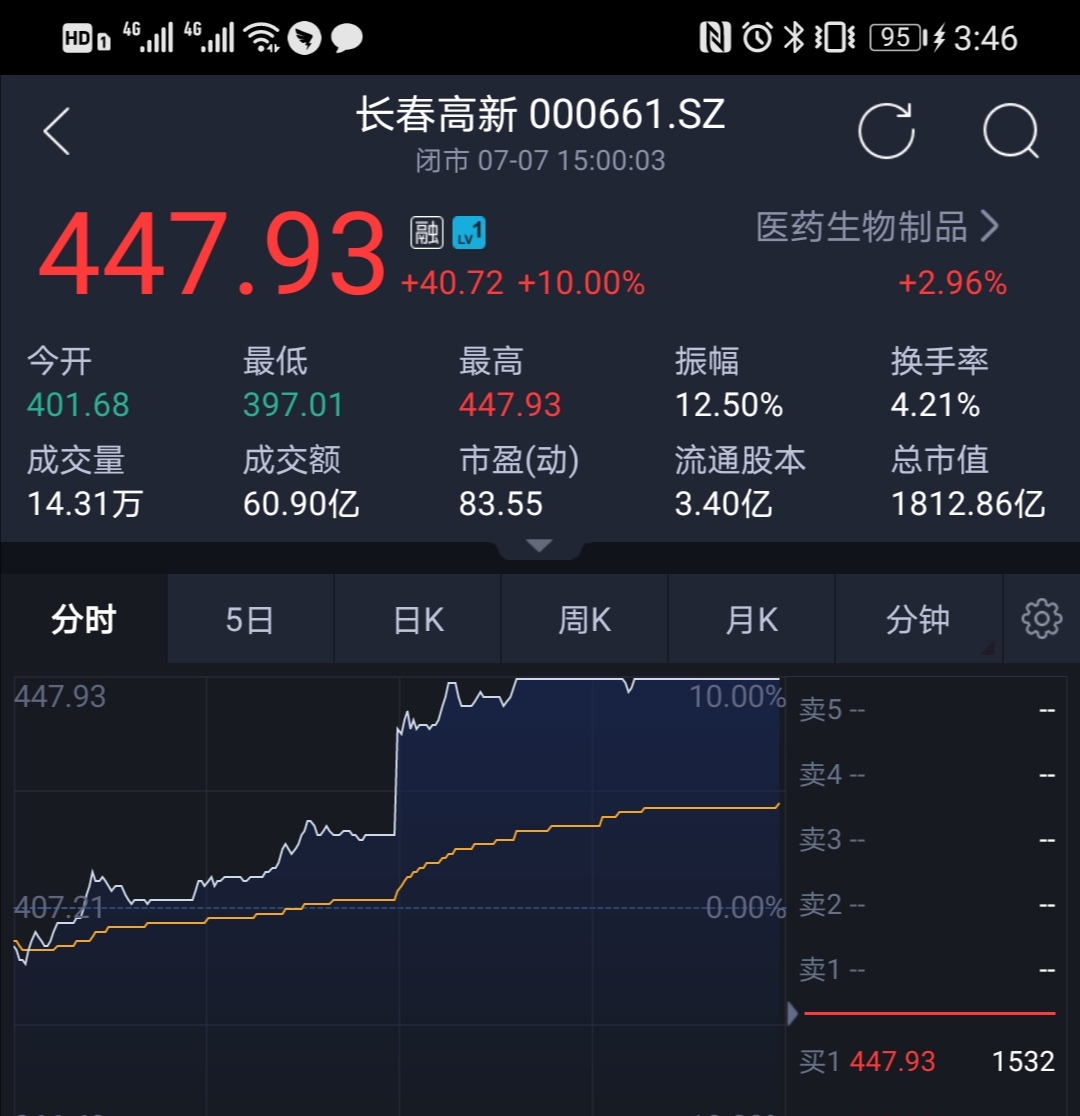Image resolution: width=1080 pixels, height=1116 pixels.
Task: Switch to the 5日 chart tab
Action: click(x=250, y=620)
